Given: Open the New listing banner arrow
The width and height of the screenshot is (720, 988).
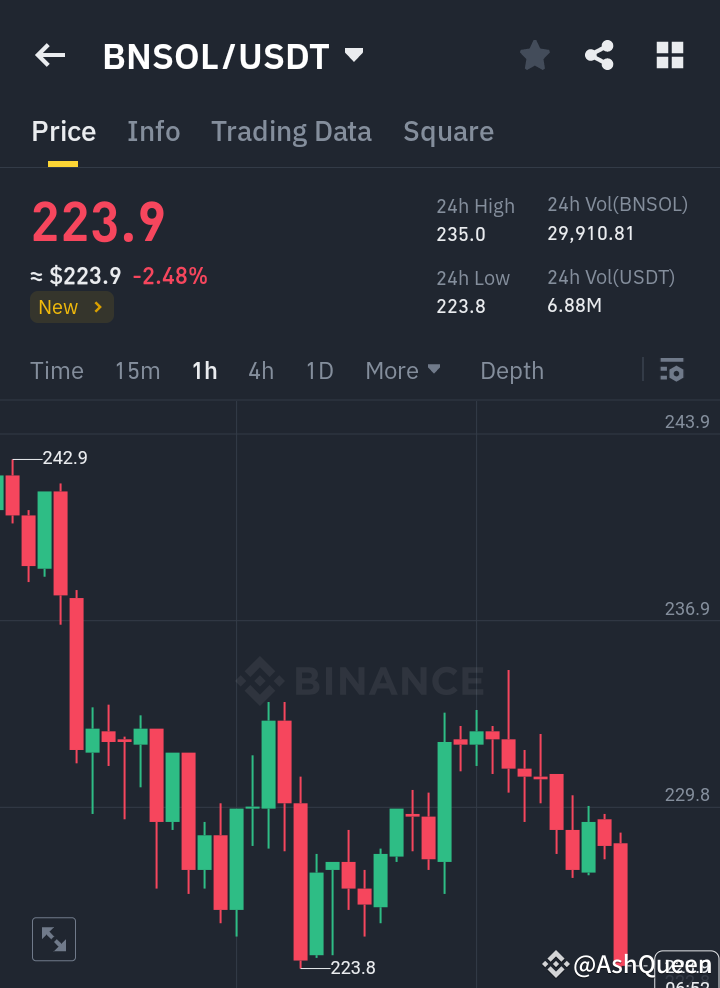Looking at the screenshot, I should pos(71,307).
